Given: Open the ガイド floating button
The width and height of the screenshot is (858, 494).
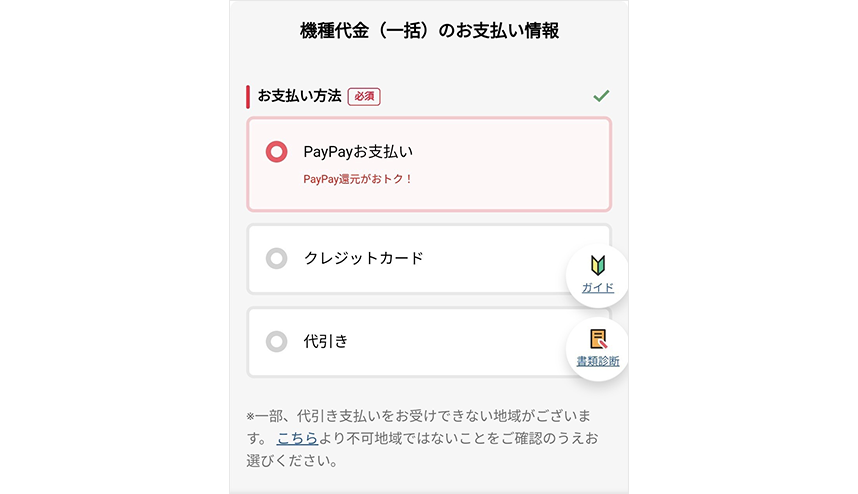Looking at the screenshot, I should click(x=597, y=274).
